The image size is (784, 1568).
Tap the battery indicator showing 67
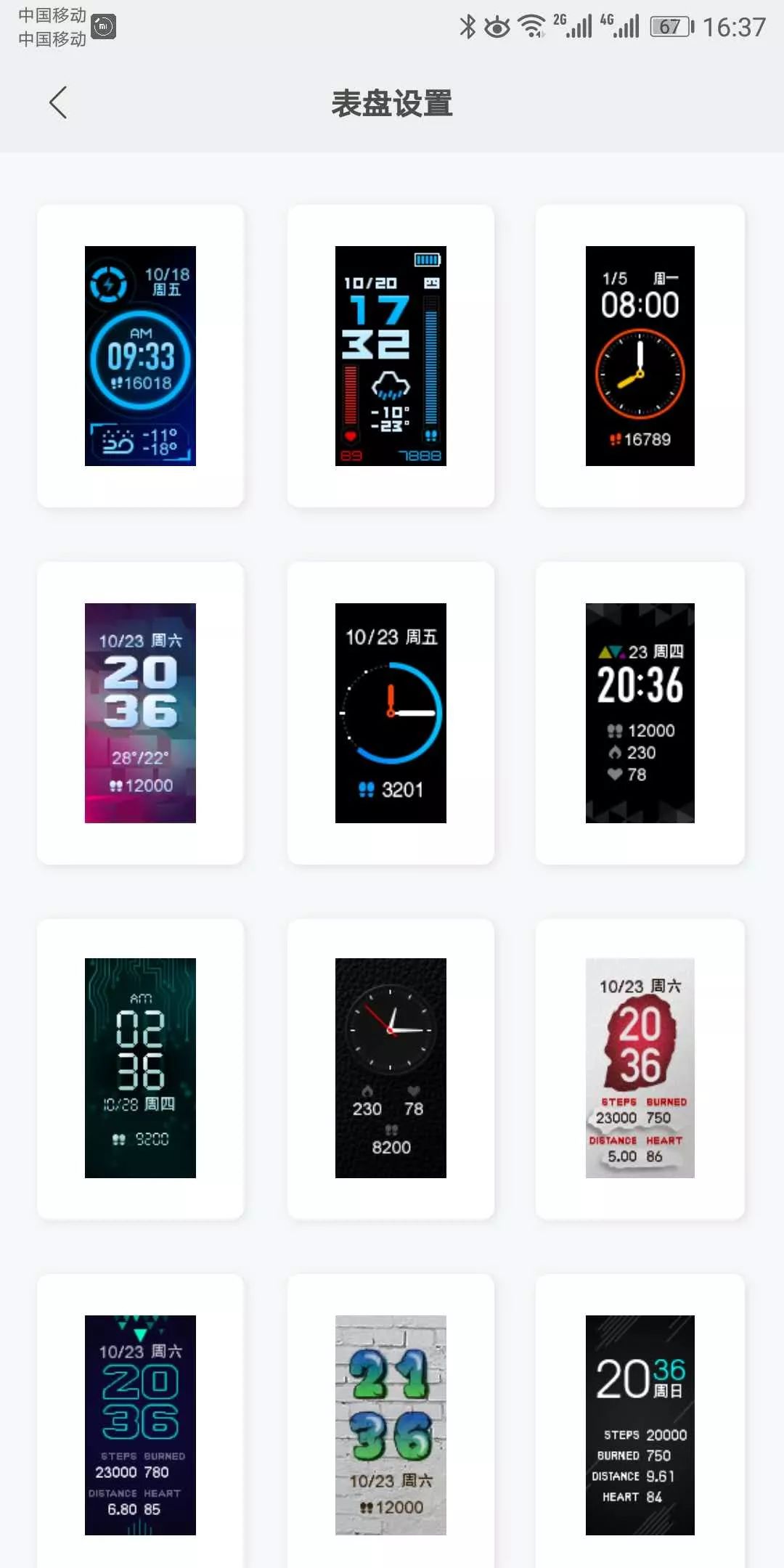point(669,25)
